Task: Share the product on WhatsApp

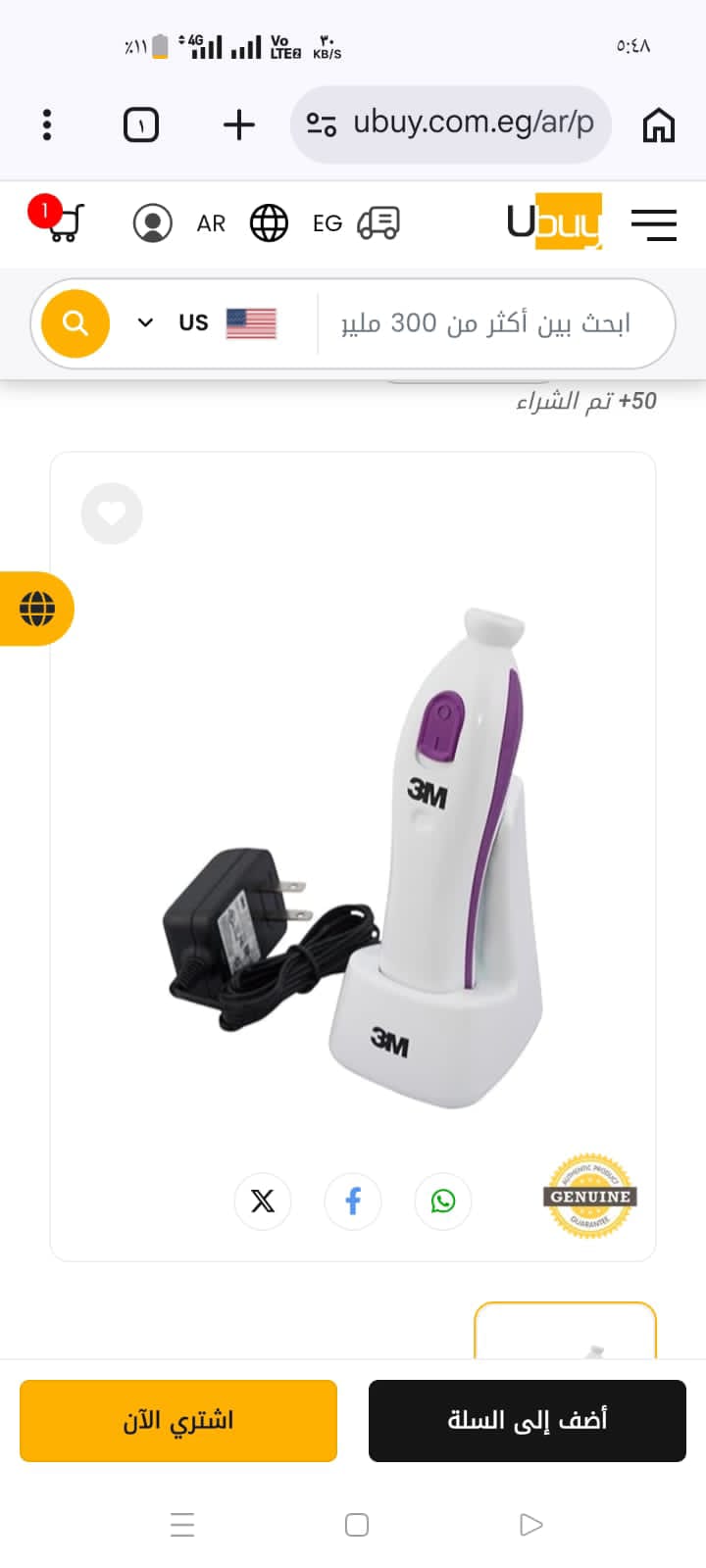Action: tap(443, 1200)
